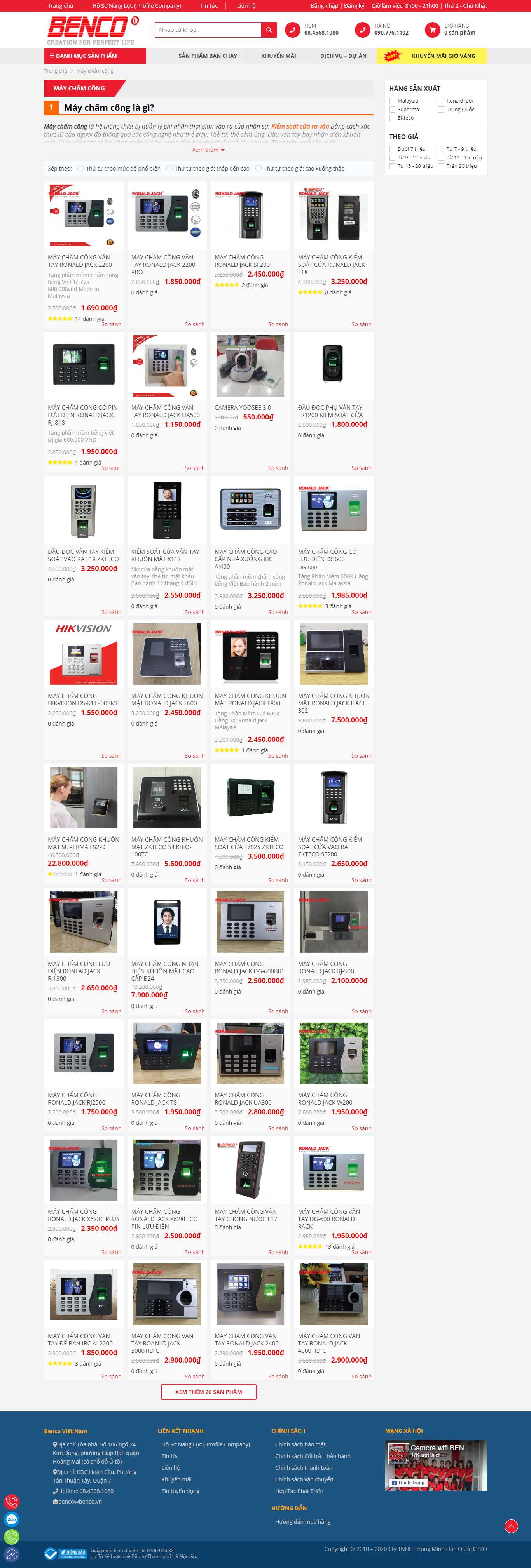Sort by price thấp đến cao
The width and height of the screenshot is (531, 1568).
coord(170,169)
